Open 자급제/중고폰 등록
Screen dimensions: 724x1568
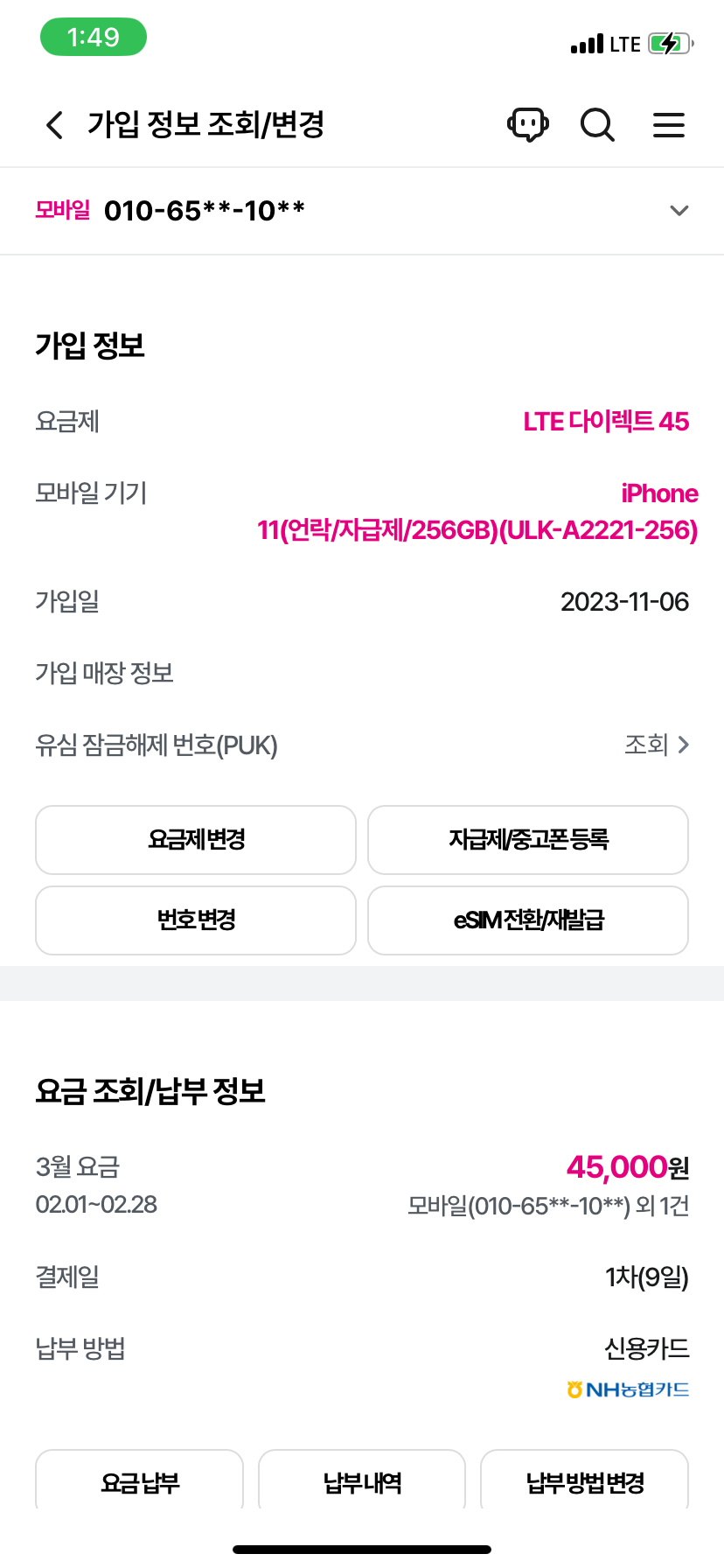click(x=528, y=840)
